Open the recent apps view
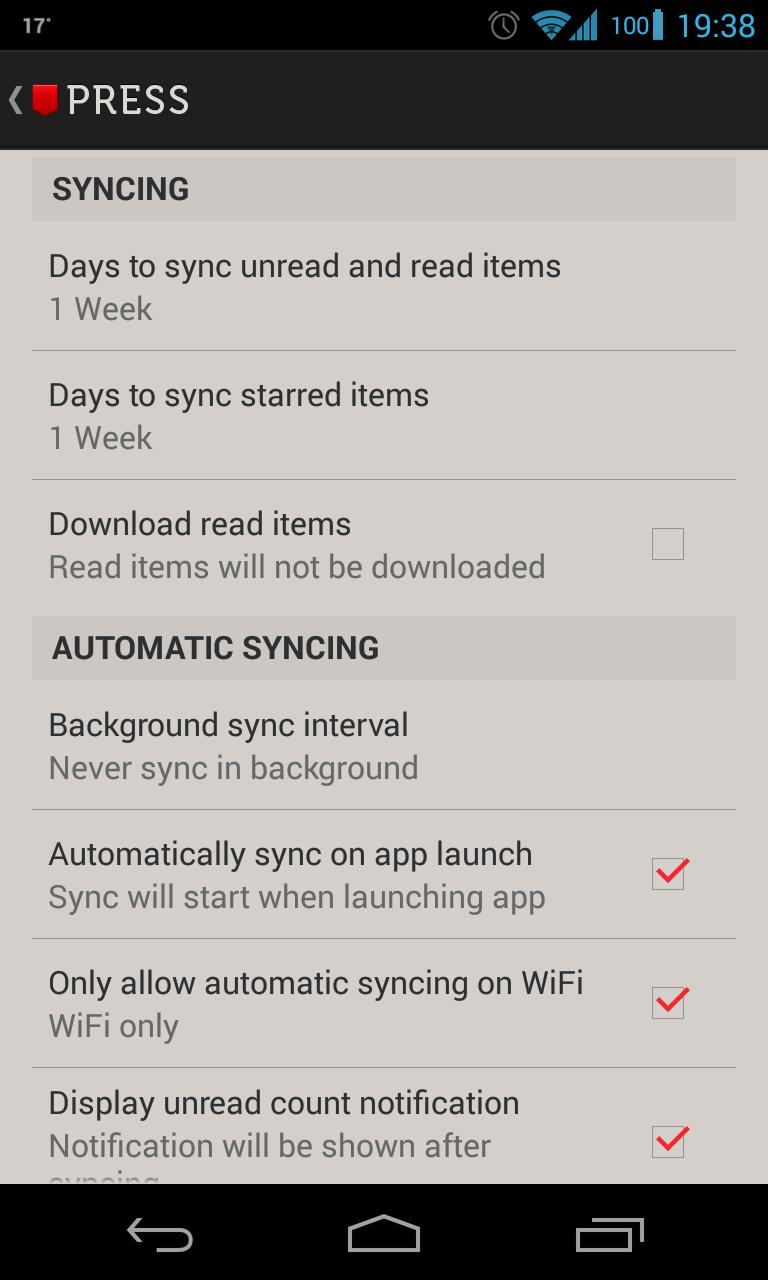The width and height of the screenshot is (768, 1280). [610, 1235]
